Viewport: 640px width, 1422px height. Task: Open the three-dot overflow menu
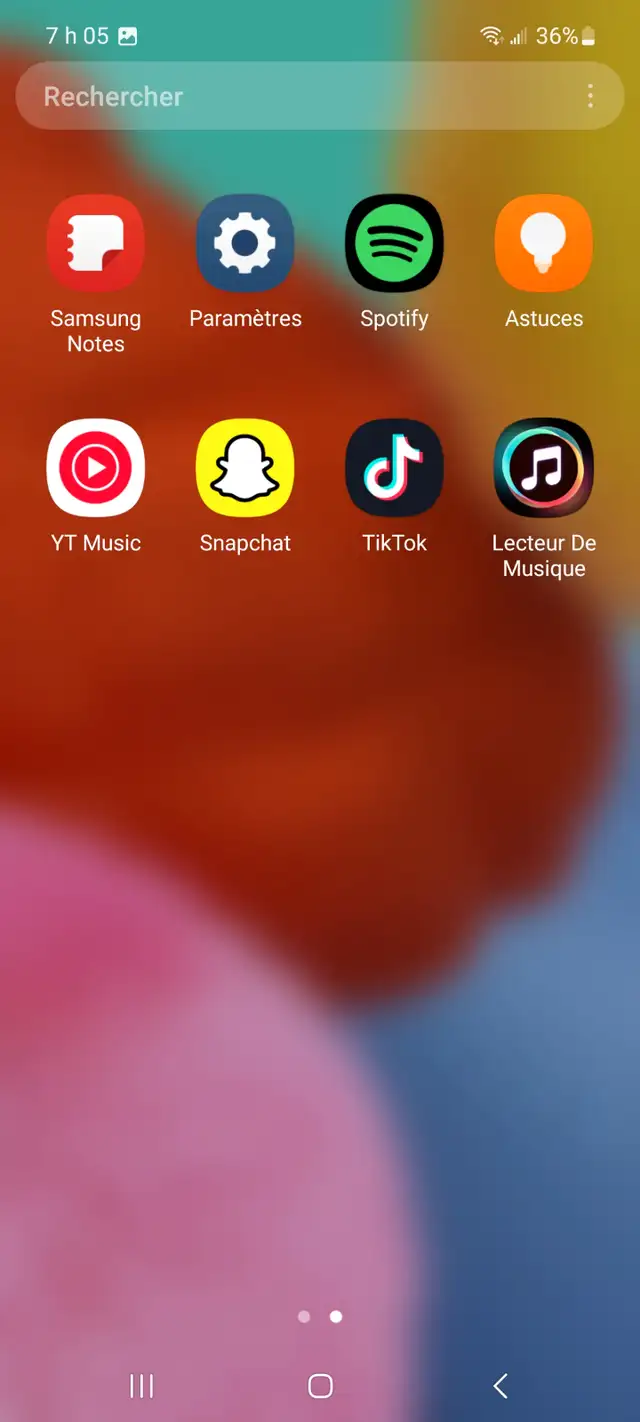(590, 96)
